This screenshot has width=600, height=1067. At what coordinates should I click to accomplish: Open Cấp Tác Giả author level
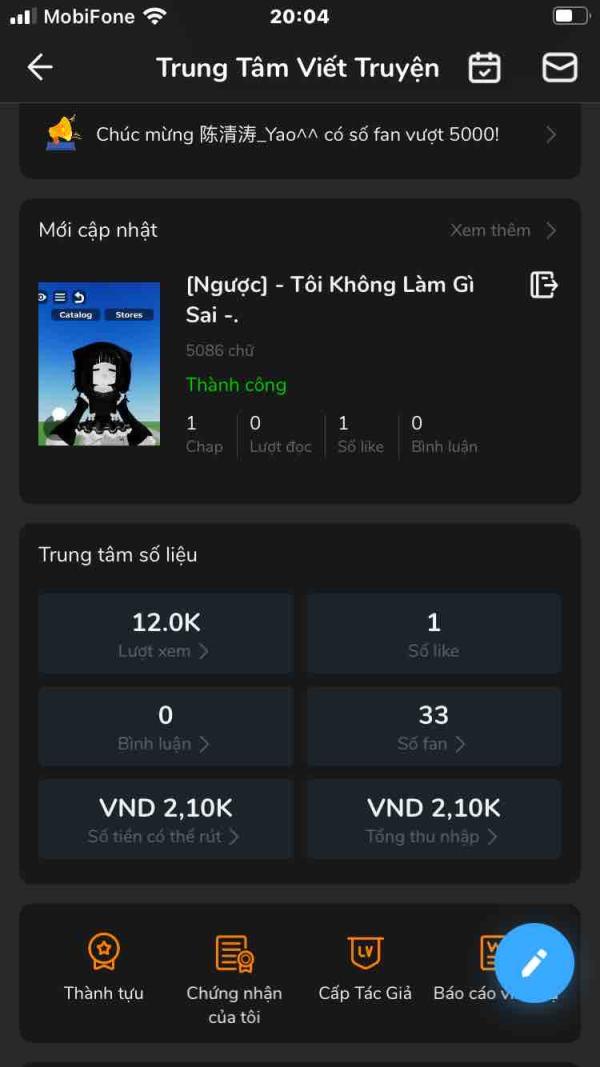(365, 967)
